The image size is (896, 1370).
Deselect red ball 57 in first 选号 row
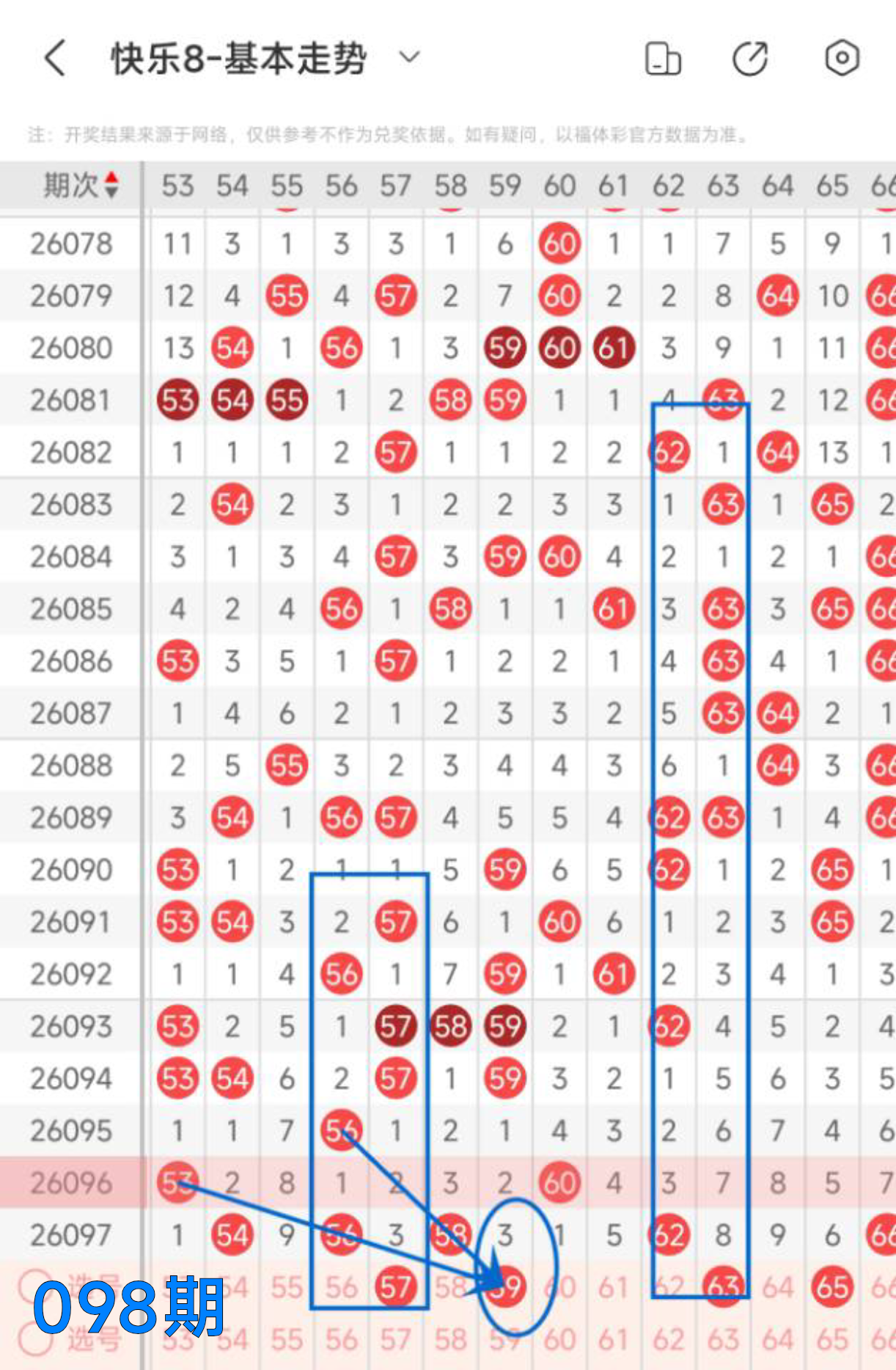[x=395, y=1287]
